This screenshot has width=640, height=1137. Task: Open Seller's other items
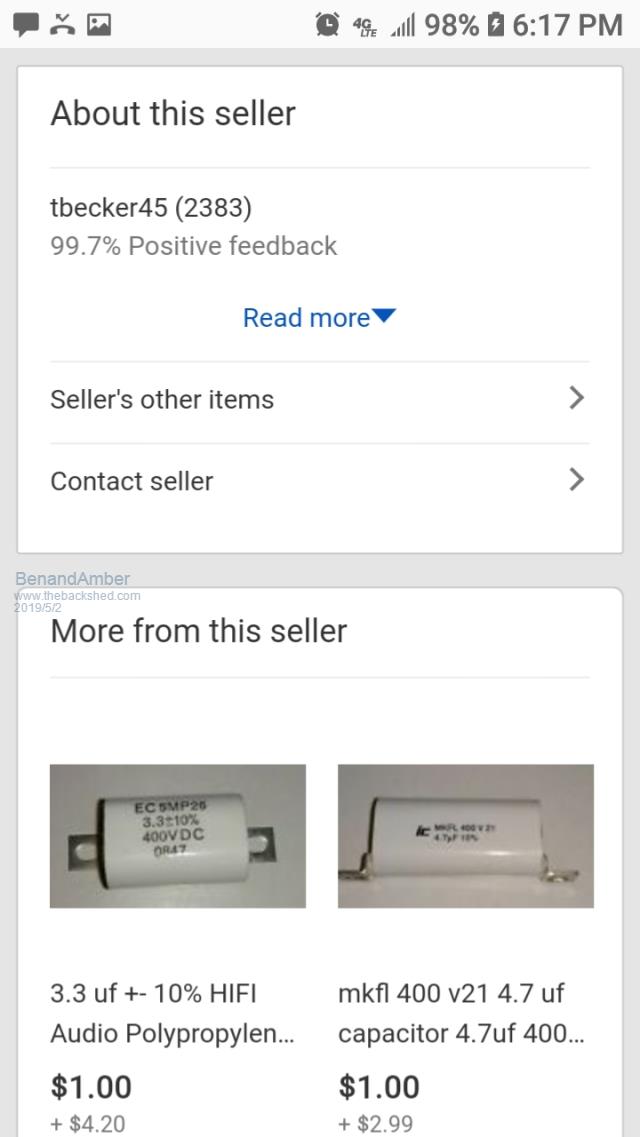click(x=318, y=400)
